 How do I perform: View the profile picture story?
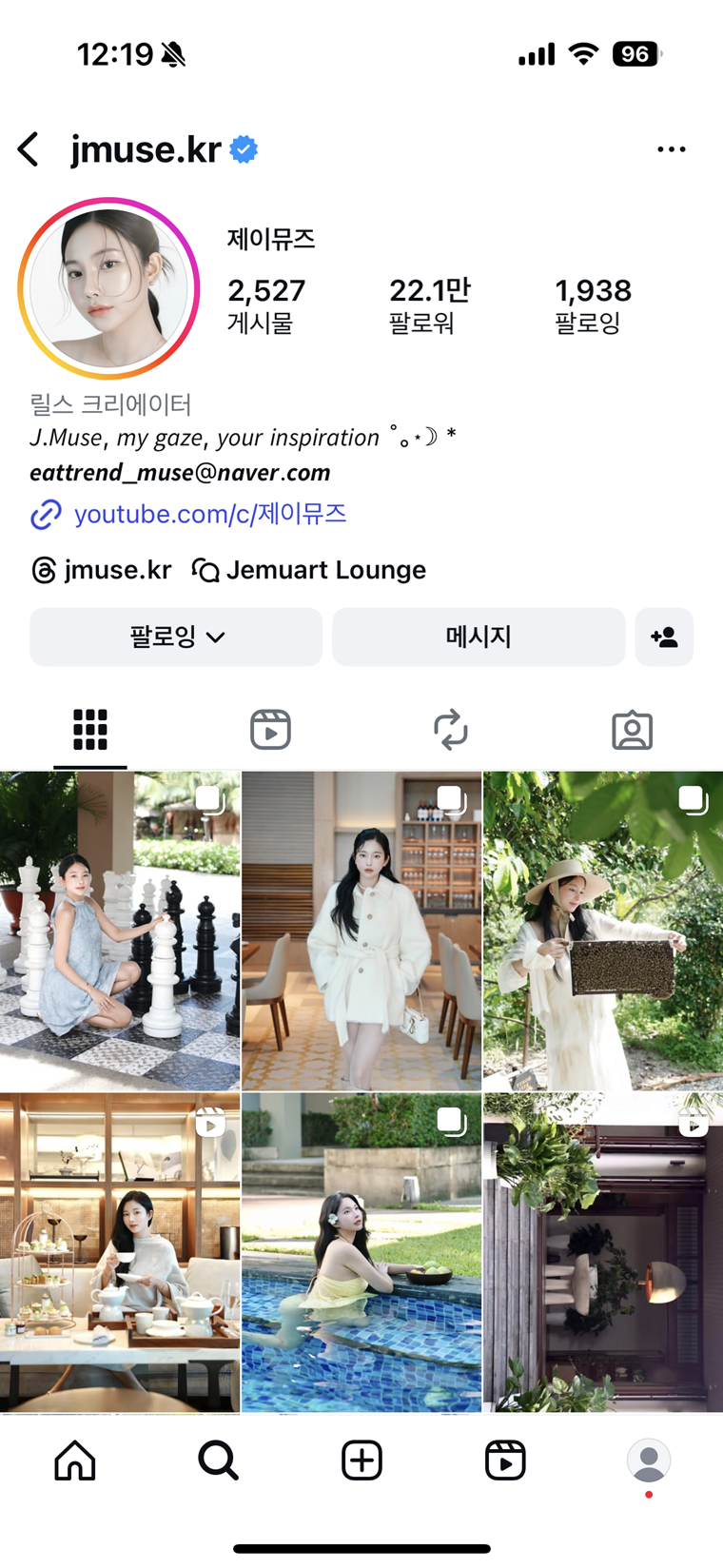point(109,288)
